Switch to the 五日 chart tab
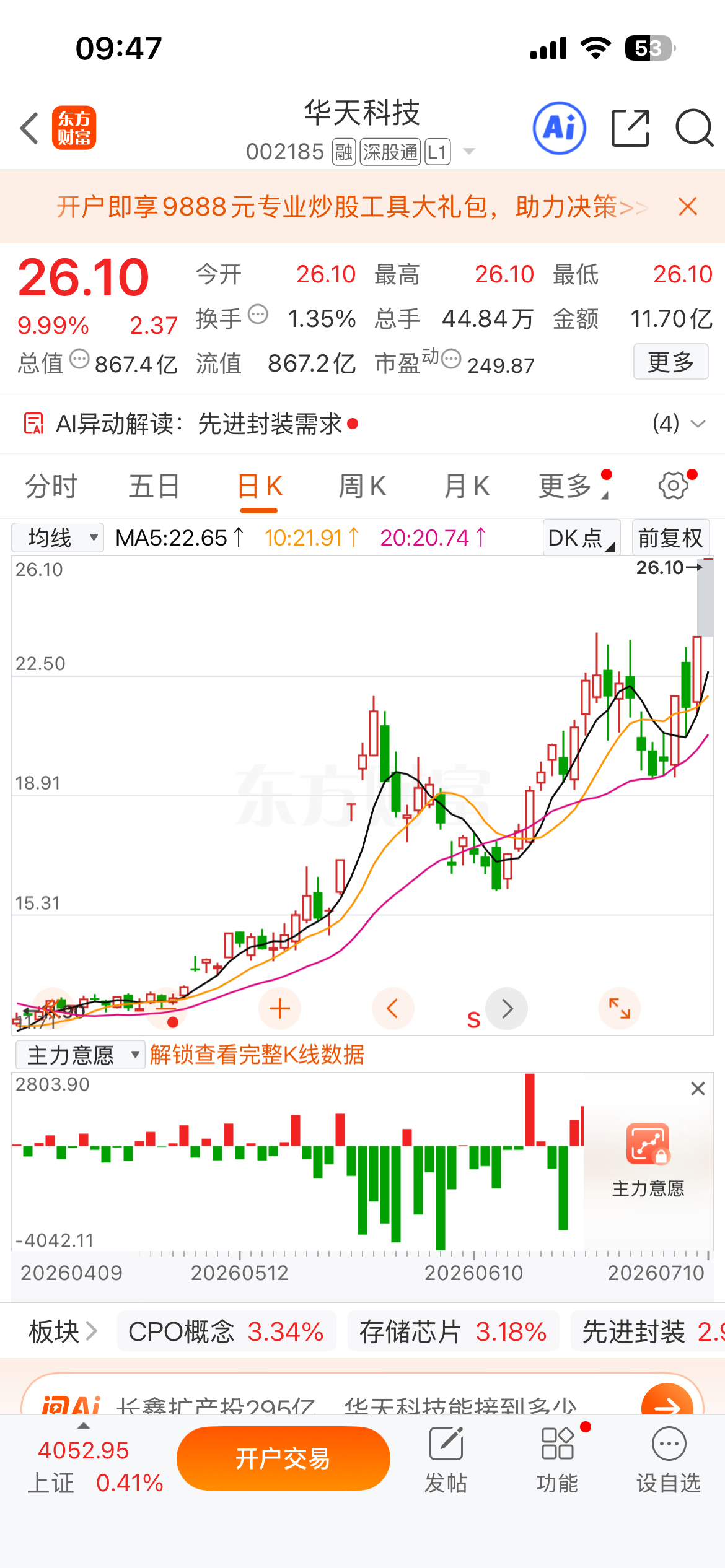This screenshot has height=1568, width=725. (154, 486)
